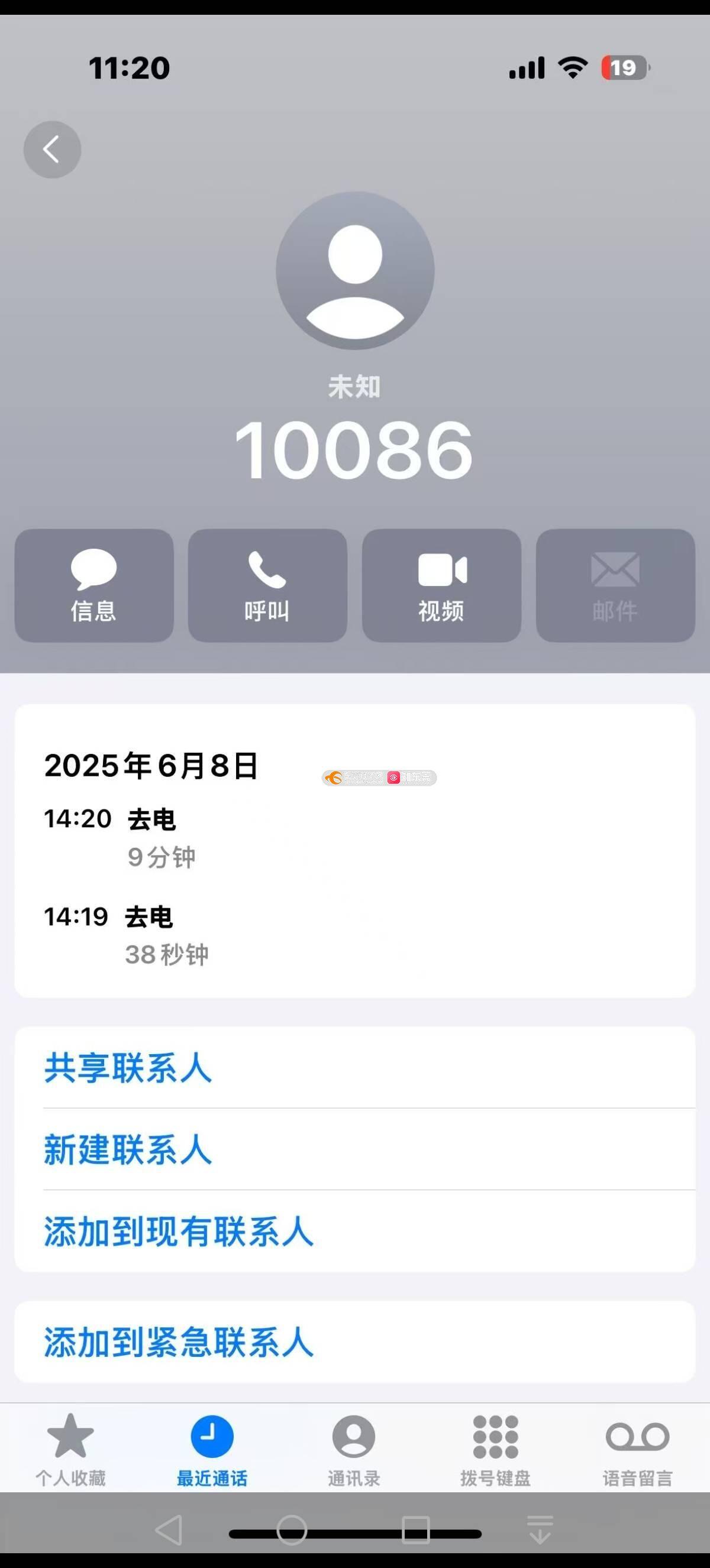Screen dimensions: 710x1568
Task: Add number via 添加到紧急联系人
Action: pyautogui.click(x=355, y=1342)
